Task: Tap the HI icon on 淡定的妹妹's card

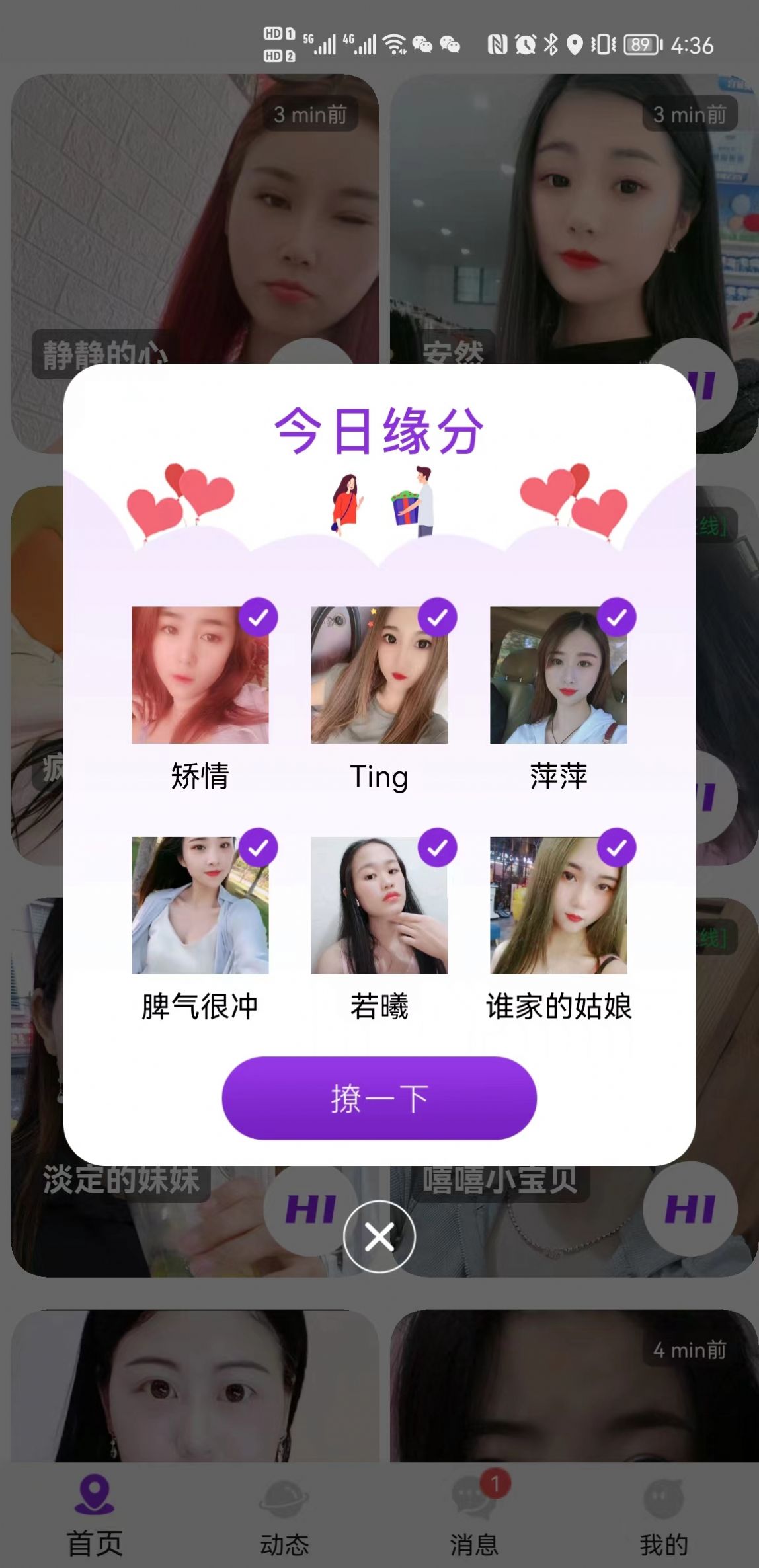Action: (309, 1210)
